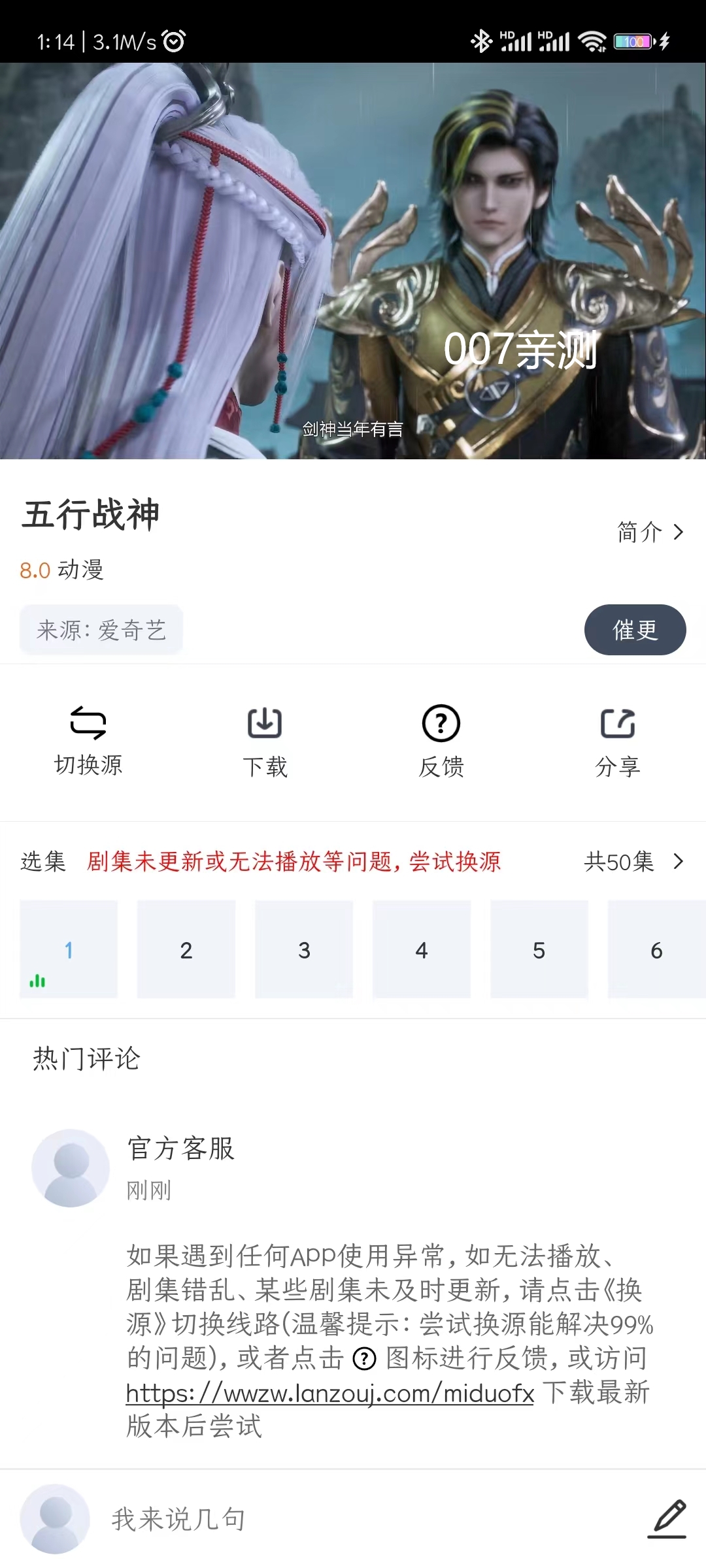Send feedback via 反馈
Viewport: 706px width, 1568px height.
pos(441,741)
